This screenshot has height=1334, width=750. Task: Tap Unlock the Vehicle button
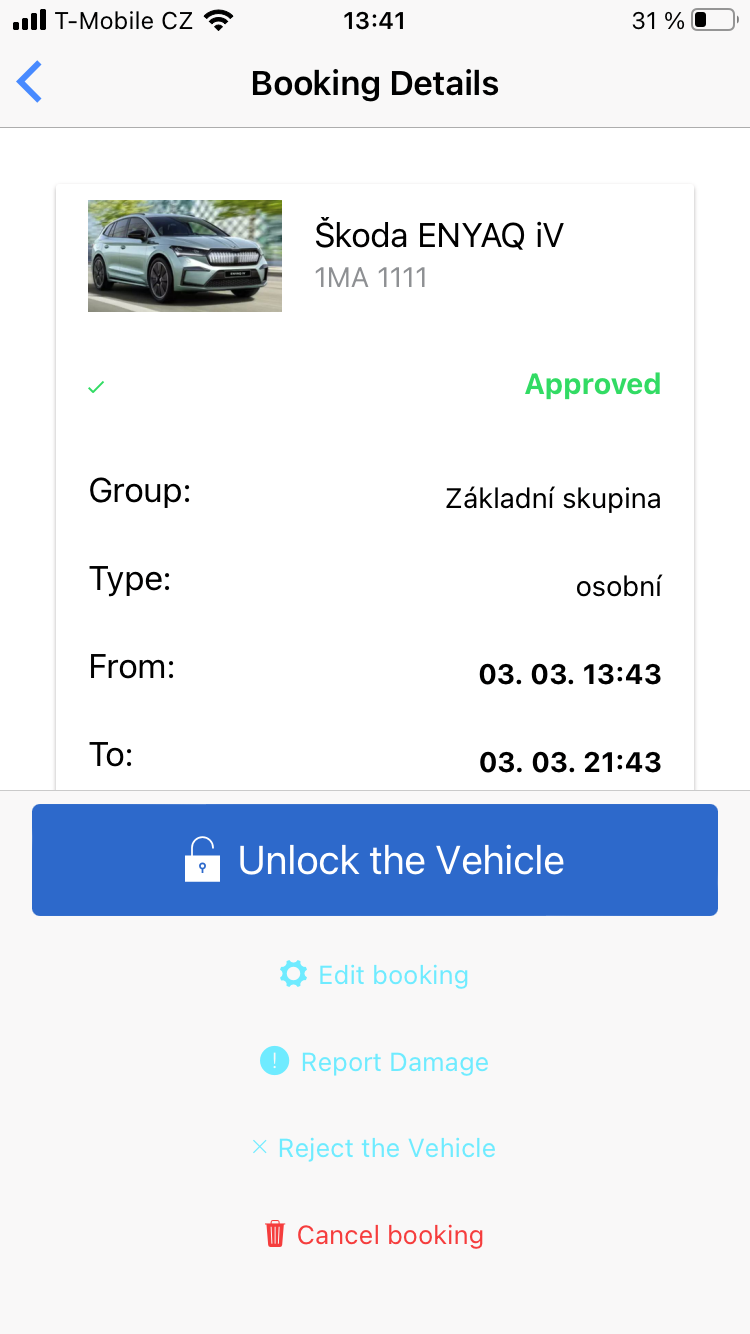375,860
